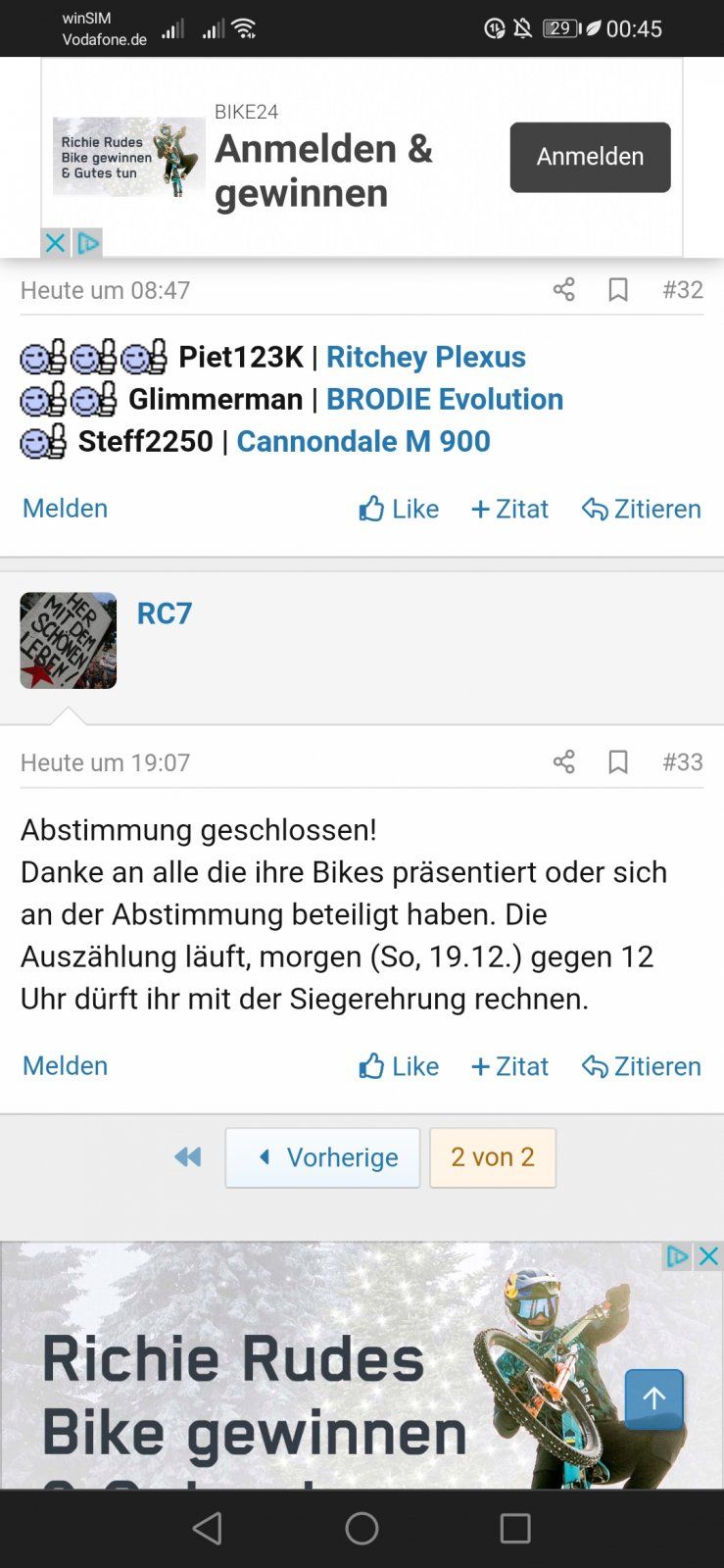Like RC7's post #33
724x1568 pixels.
(x=399, y=1066)
